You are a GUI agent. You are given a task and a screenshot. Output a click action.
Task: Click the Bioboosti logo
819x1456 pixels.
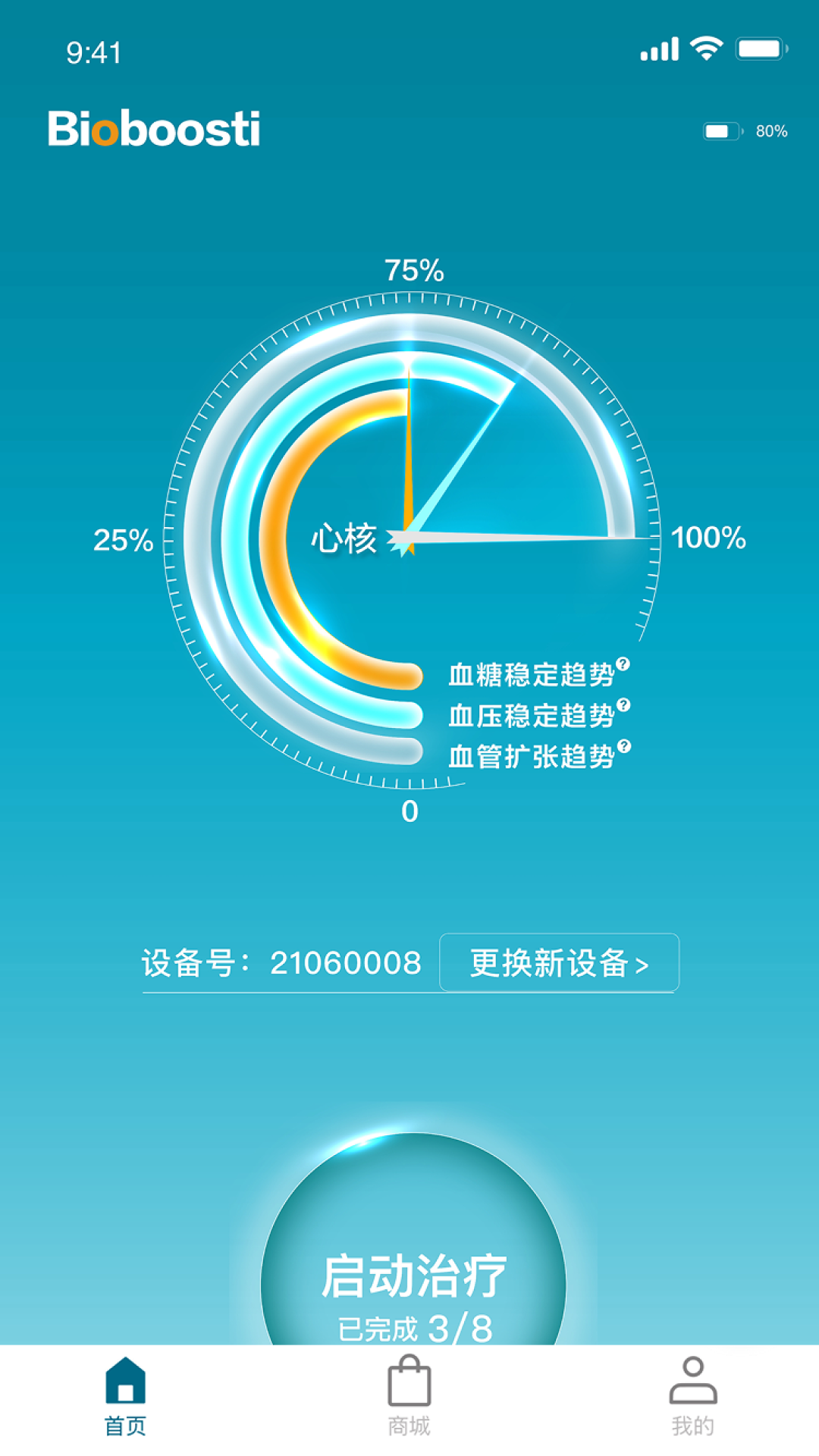153,130
